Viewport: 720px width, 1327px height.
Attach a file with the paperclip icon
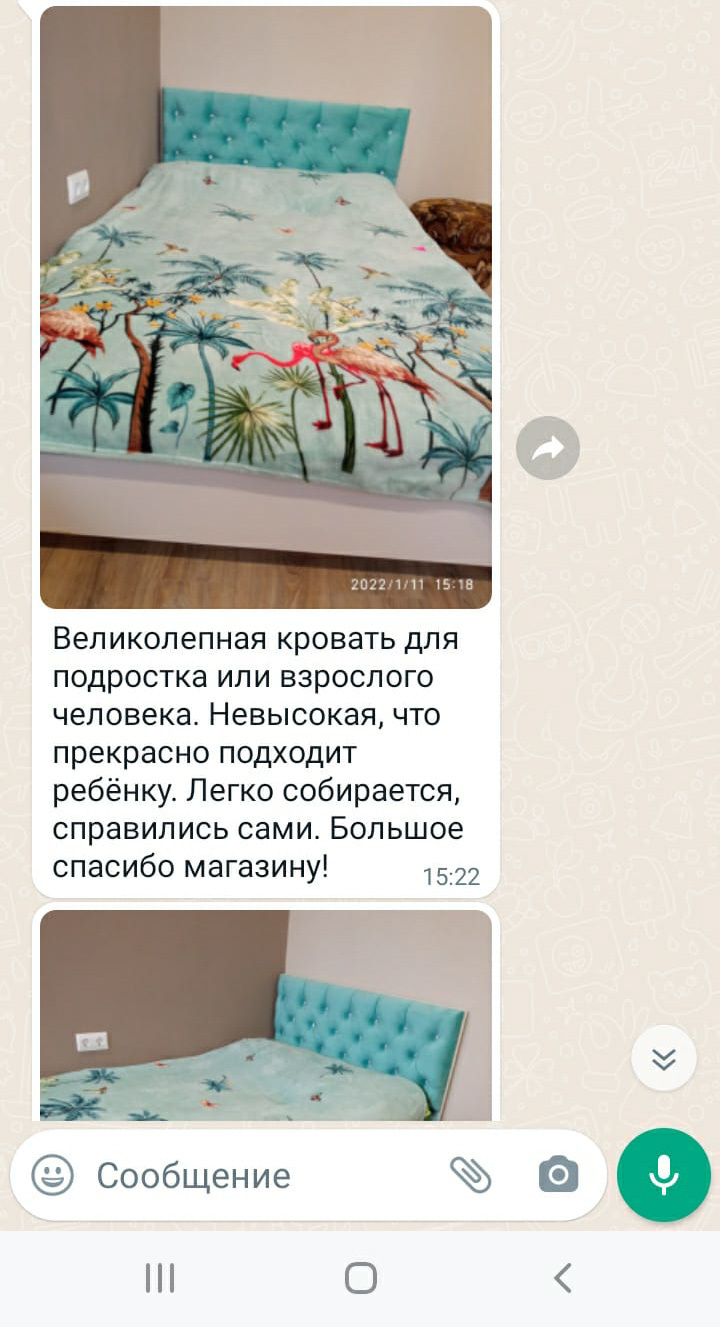470,1175
